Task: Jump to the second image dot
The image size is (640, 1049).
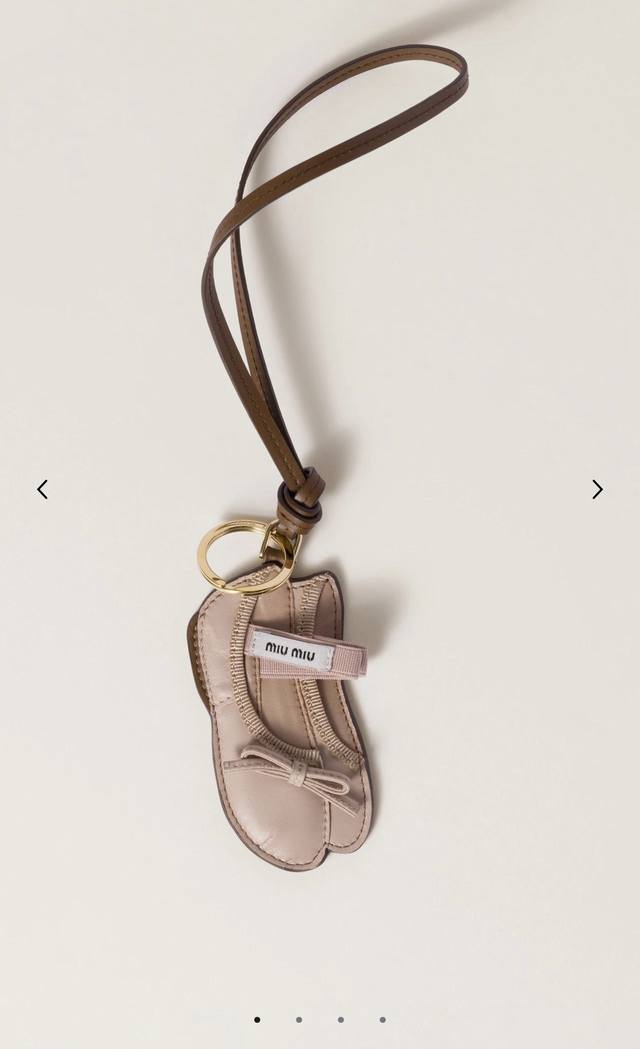Action: 299,1020
